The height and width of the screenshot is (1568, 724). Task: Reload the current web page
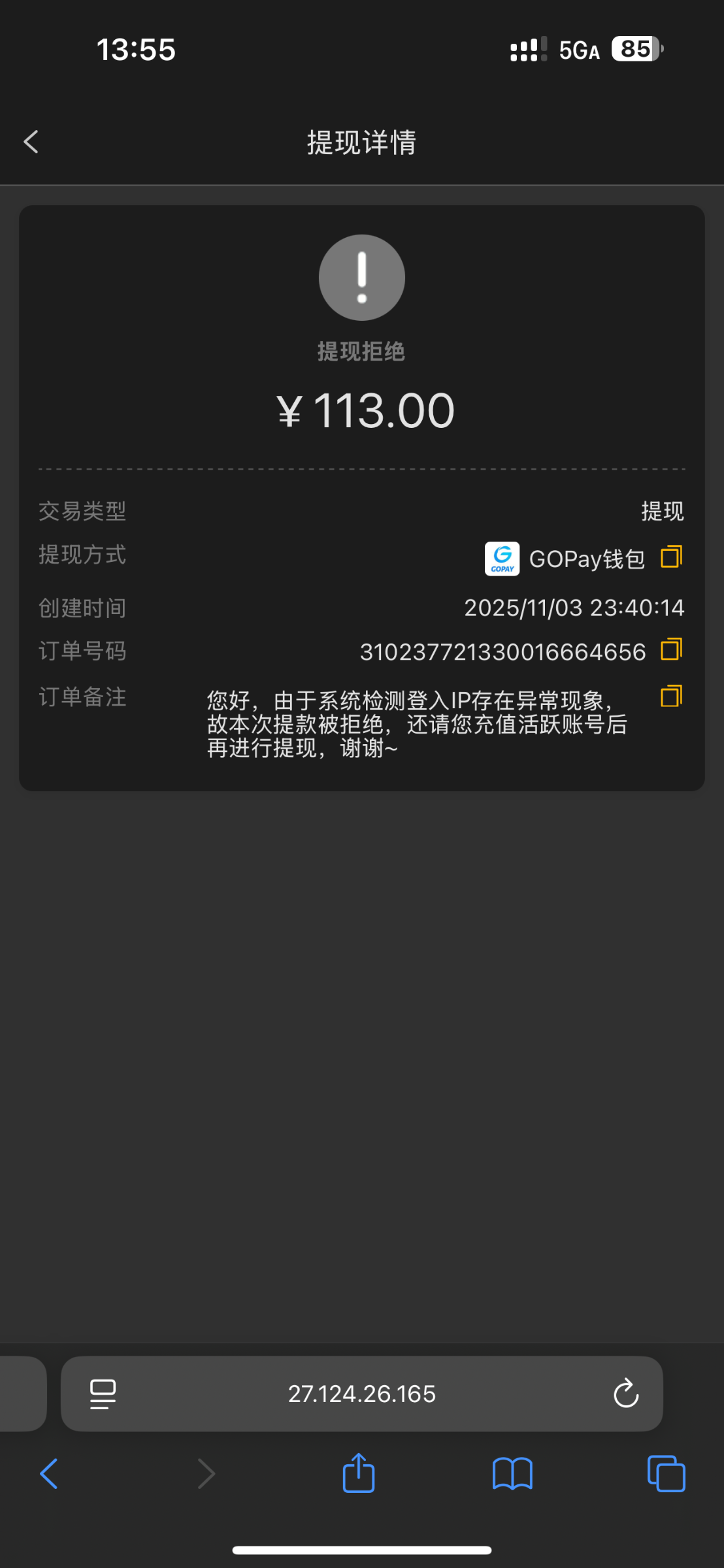[x=626, y=1394]
